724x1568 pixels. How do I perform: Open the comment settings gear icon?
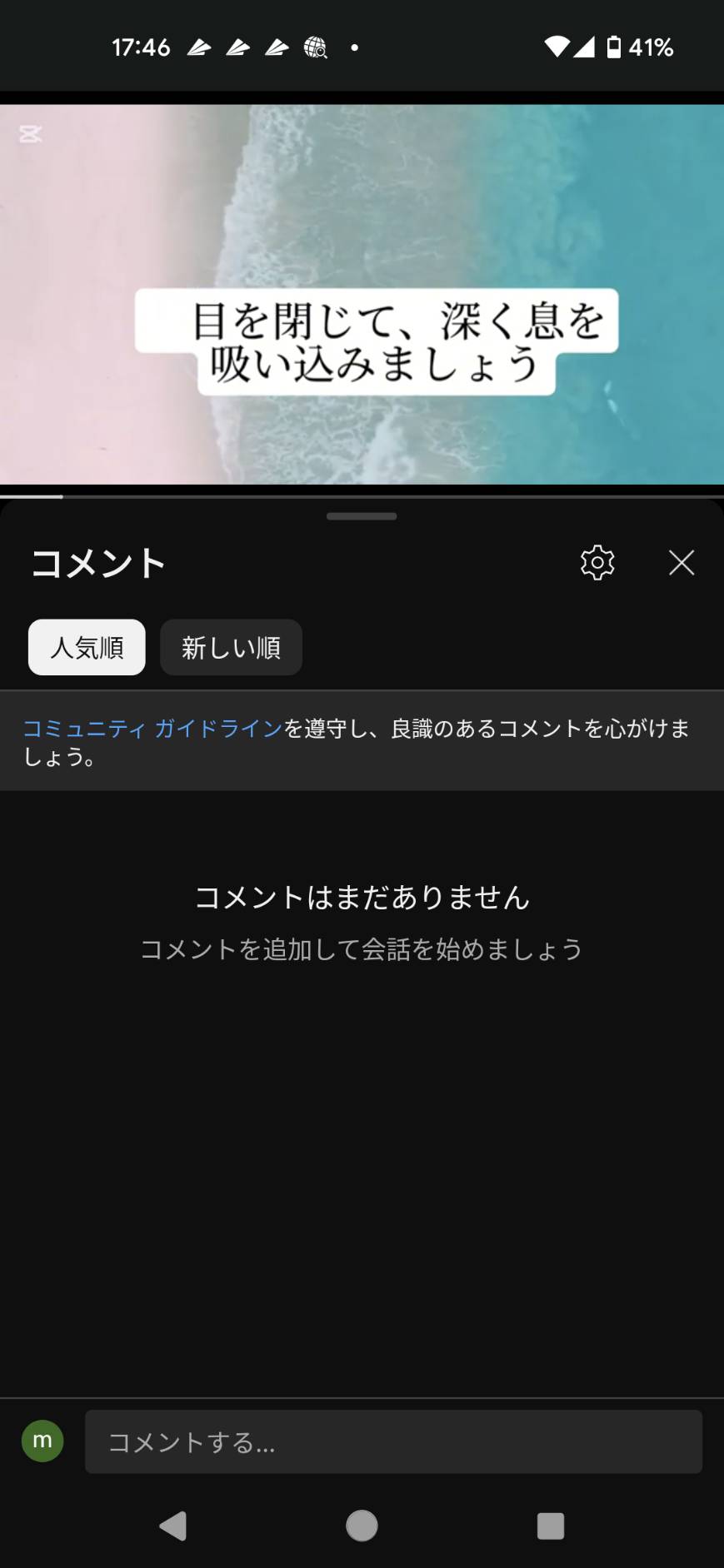point(597,563)
